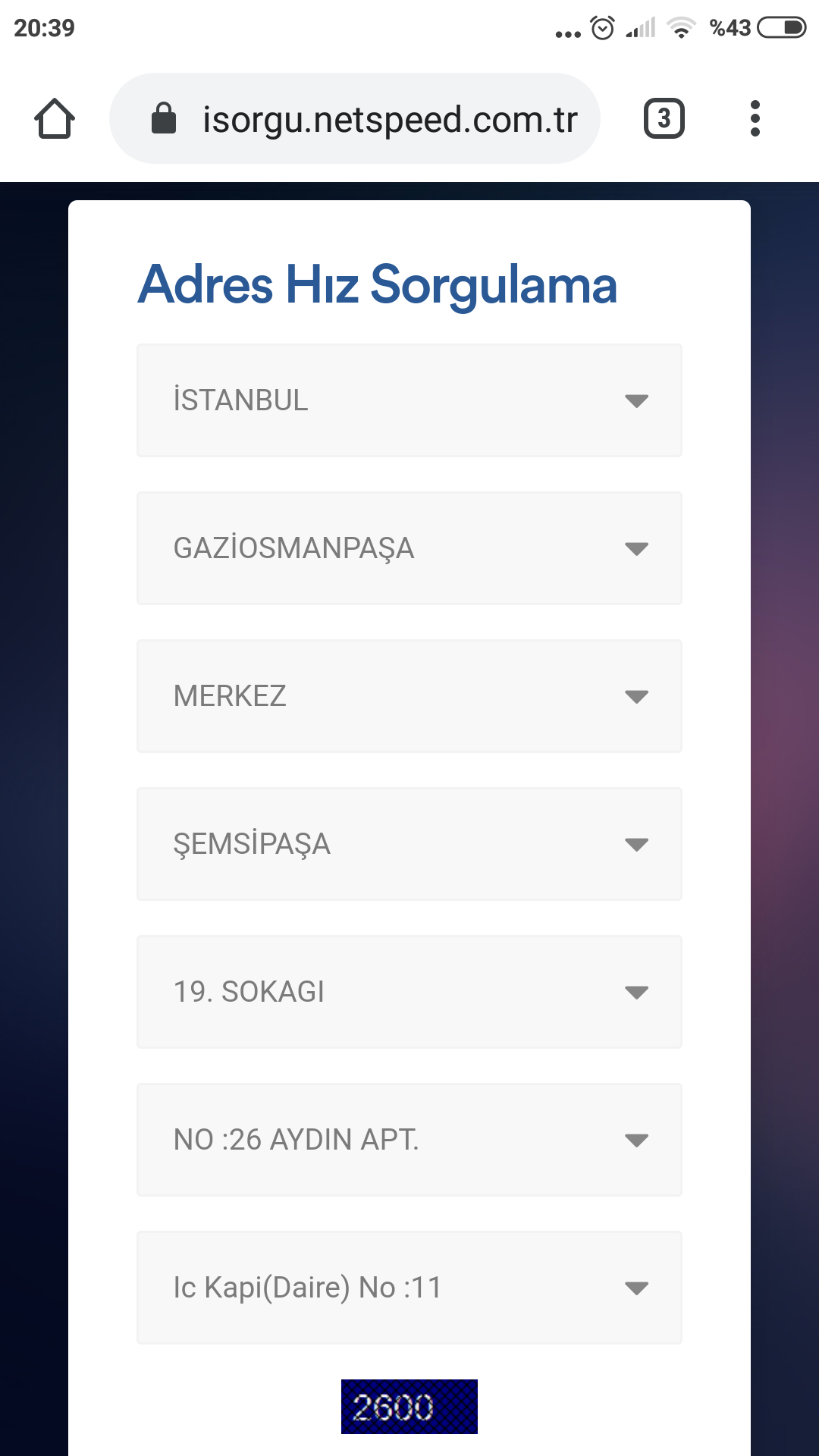819x1456 pixels.
Task: Change the GAZİOSMANPAŞA district selection
Action: [x=409, y=548]
